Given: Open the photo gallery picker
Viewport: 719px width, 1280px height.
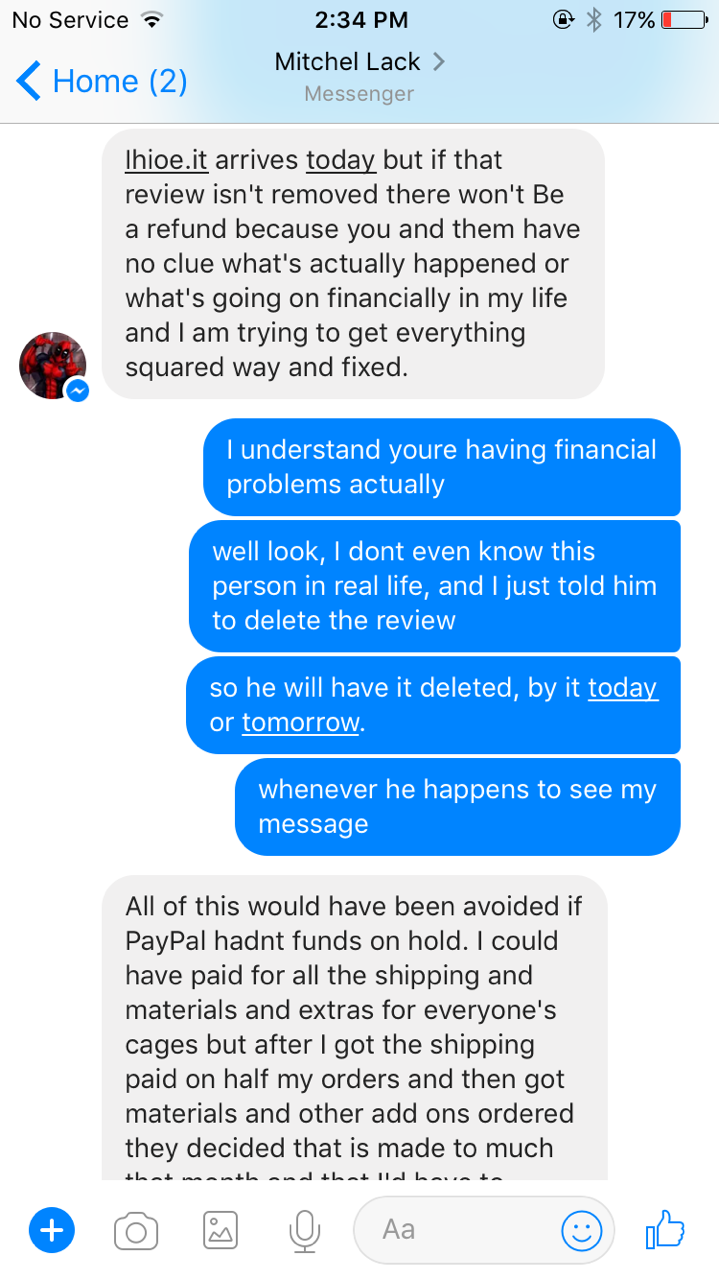Looking at the screenshot, I should 220,1231.
